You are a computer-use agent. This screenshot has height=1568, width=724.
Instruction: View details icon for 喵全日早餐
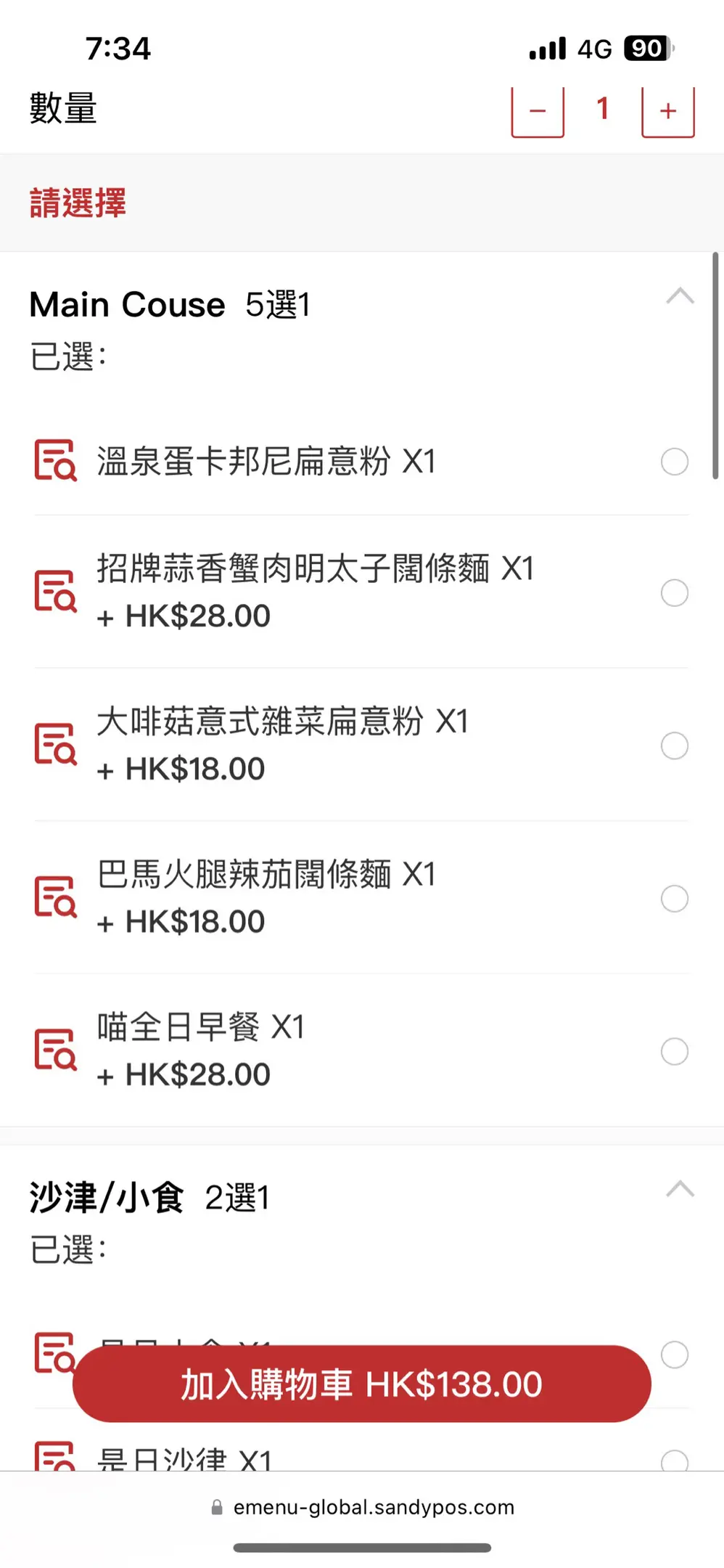click(x=56, y=1050)
